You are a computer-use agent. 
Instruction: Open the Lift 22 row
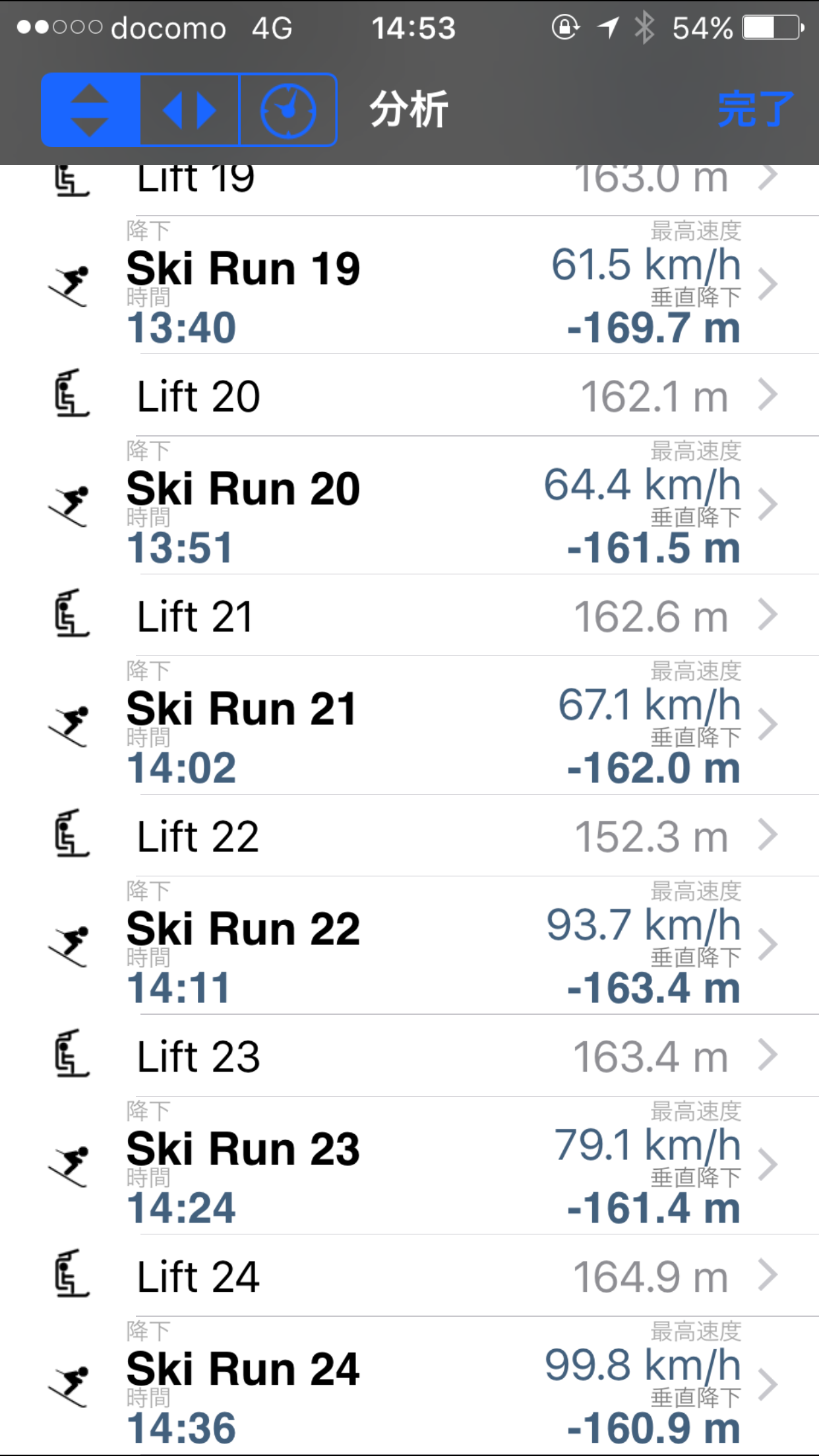[409, 835]
